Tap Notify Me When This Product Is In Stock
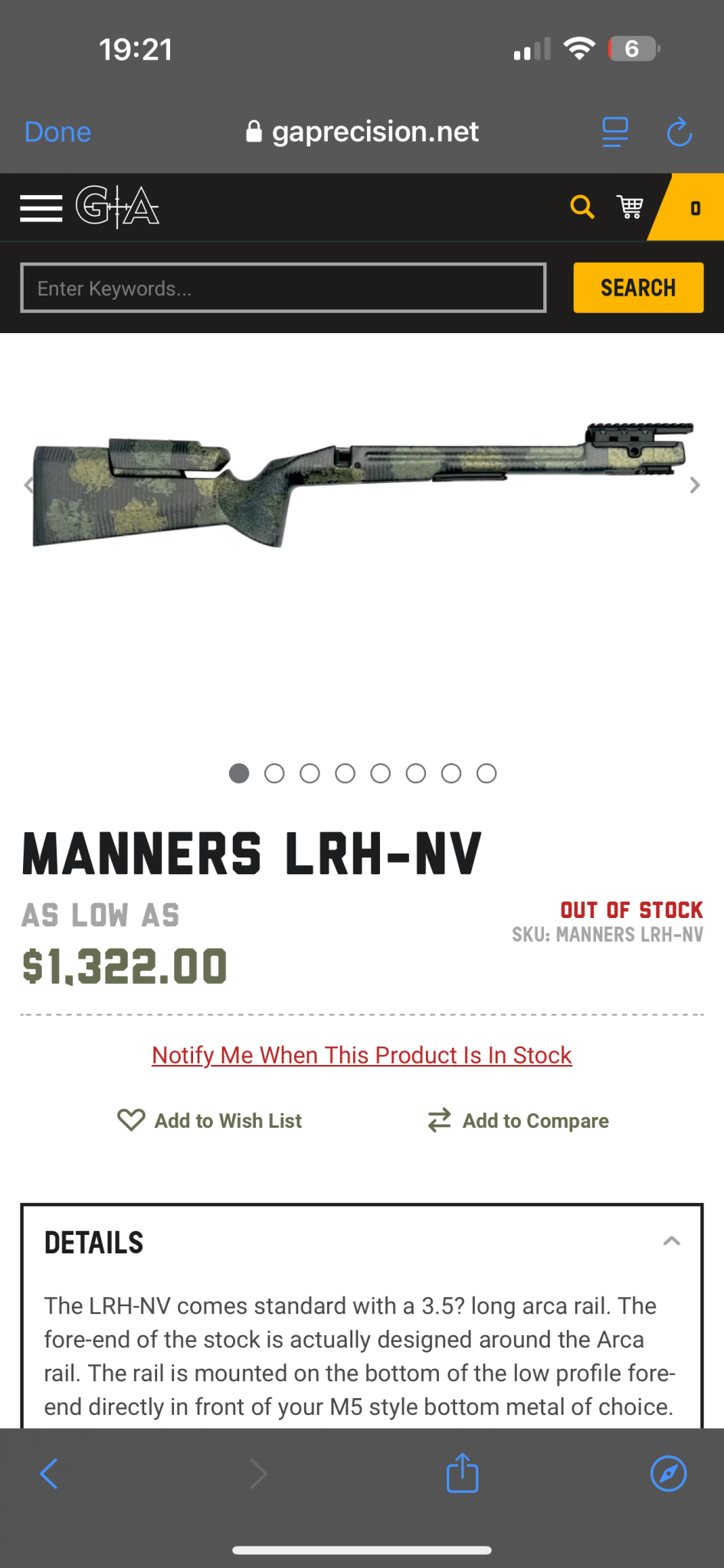 (362, 1055)
